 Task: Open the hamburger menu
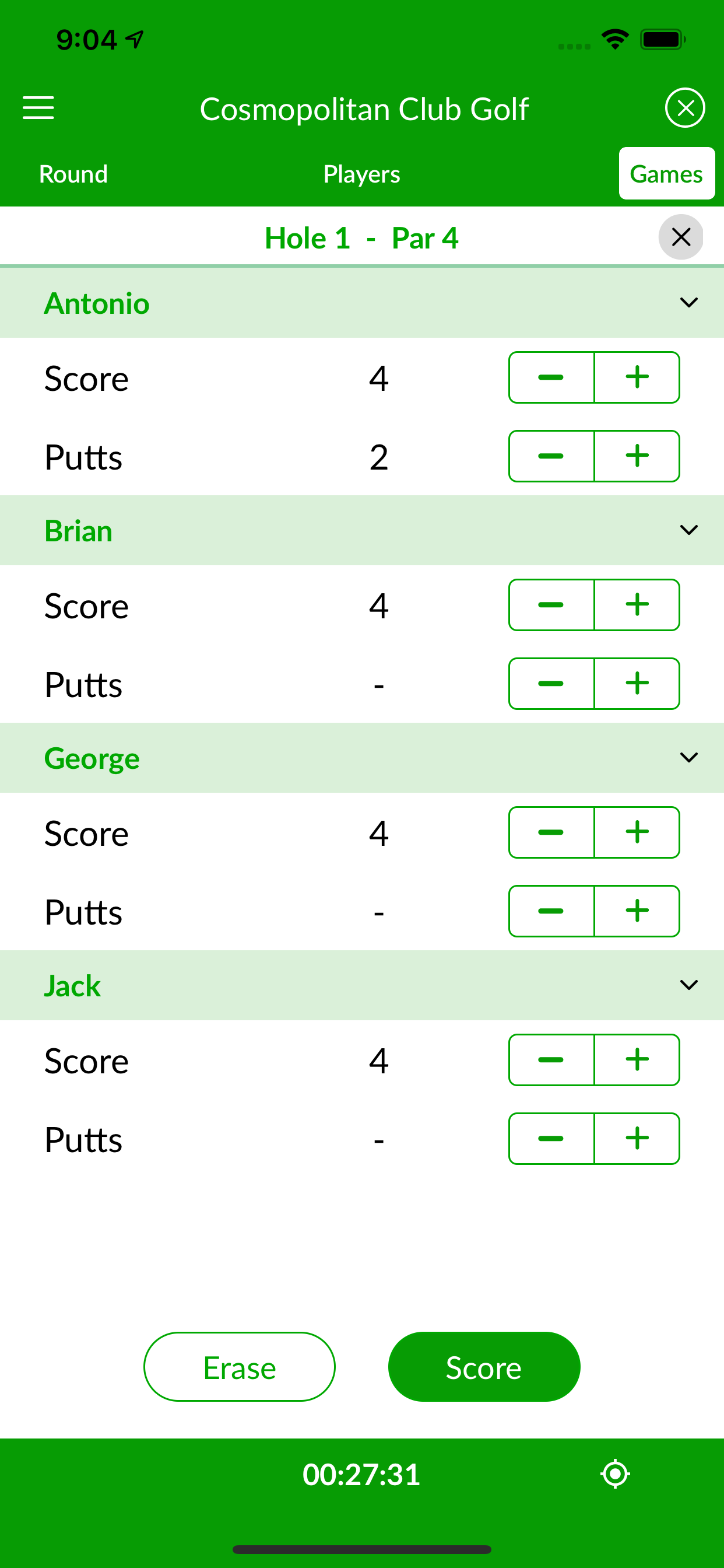[38, 108]
